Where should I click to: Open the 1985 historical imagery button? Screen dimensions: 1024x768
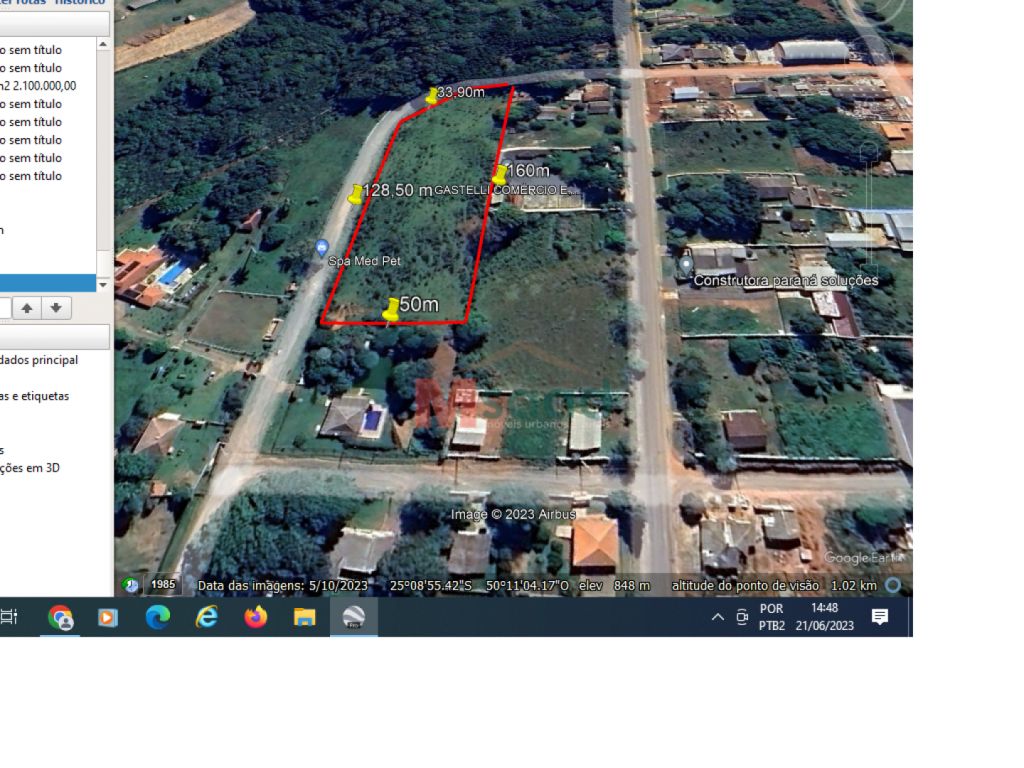[x=162, y=585]
